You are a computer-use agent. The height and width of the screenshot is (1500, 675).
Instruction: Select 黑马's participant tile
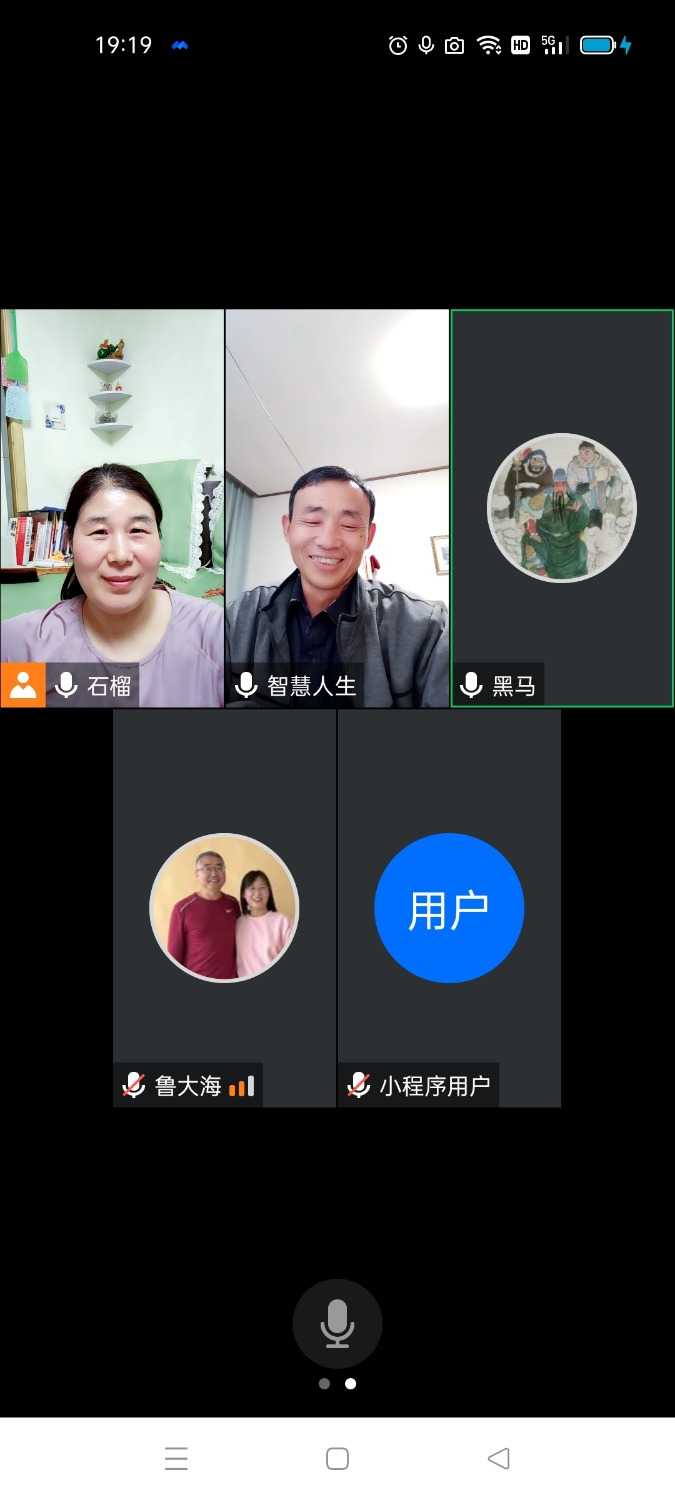click(x=562, y=508)
